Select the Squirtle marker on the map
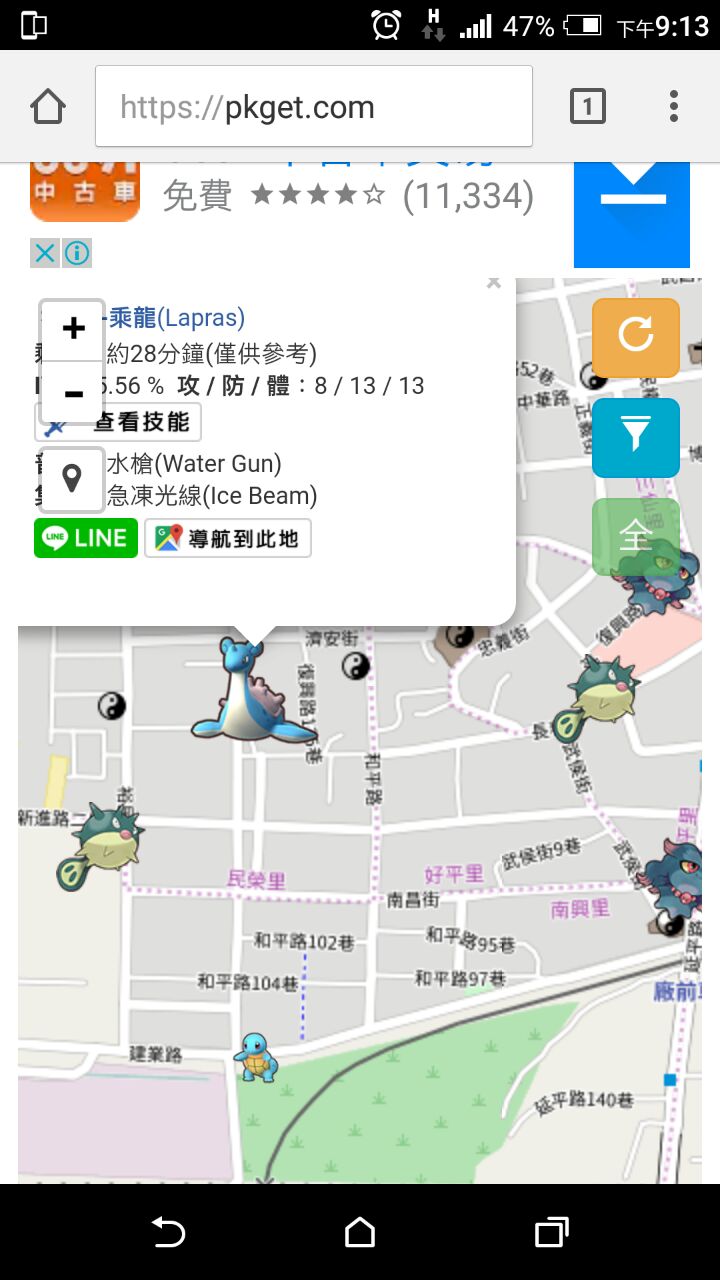 coord(253,1057)
